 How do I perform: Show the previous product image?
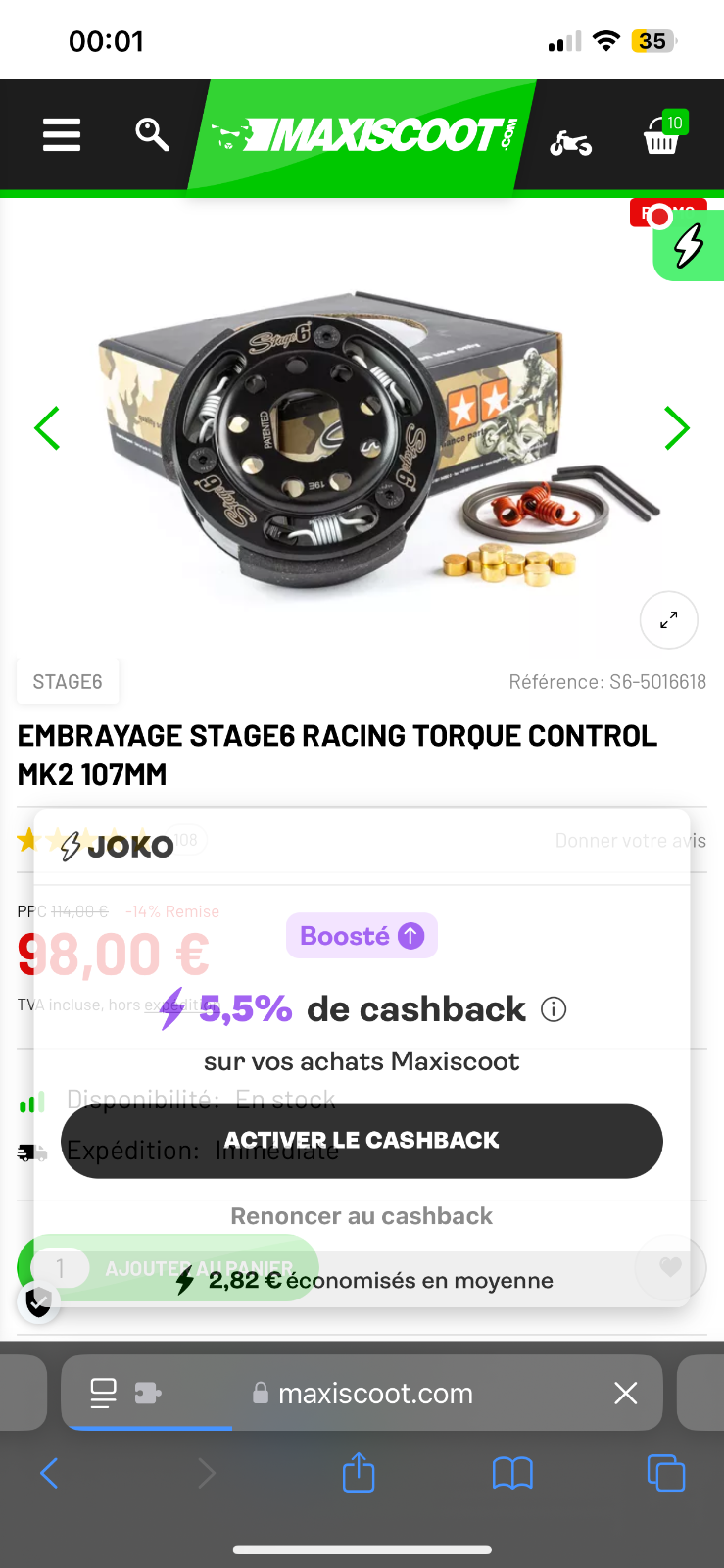47,428
